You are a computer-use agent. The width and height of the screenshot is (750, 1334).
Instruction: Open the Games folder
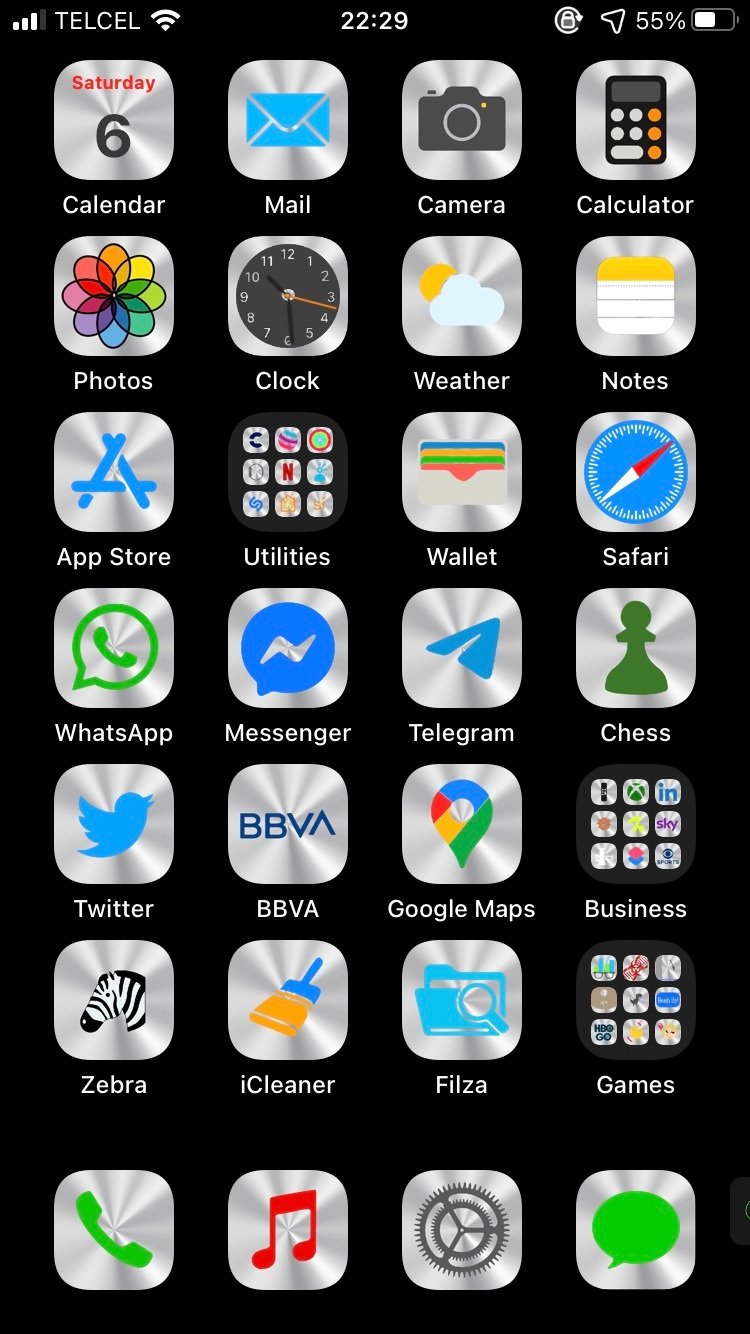coord(635,1000)
